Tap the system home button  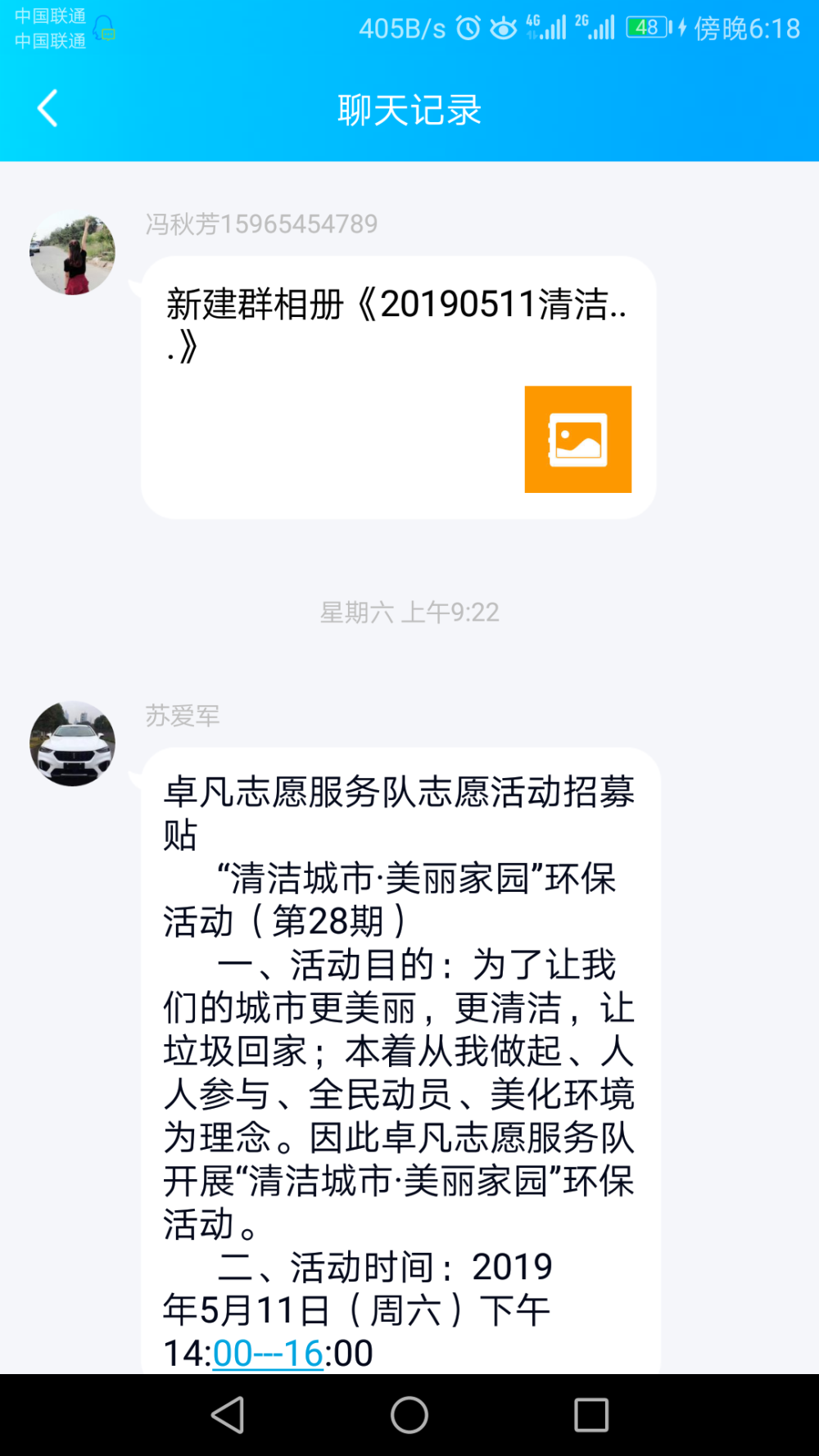click(x=409, y=1414)
